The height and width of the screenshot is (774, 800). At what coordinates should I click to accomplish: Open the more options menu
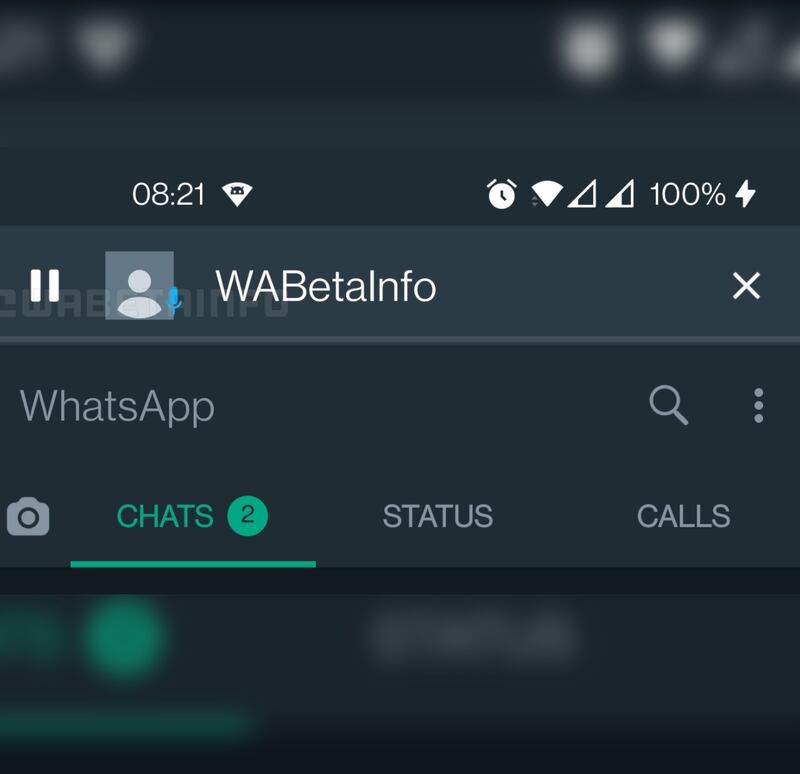point(758,406)
